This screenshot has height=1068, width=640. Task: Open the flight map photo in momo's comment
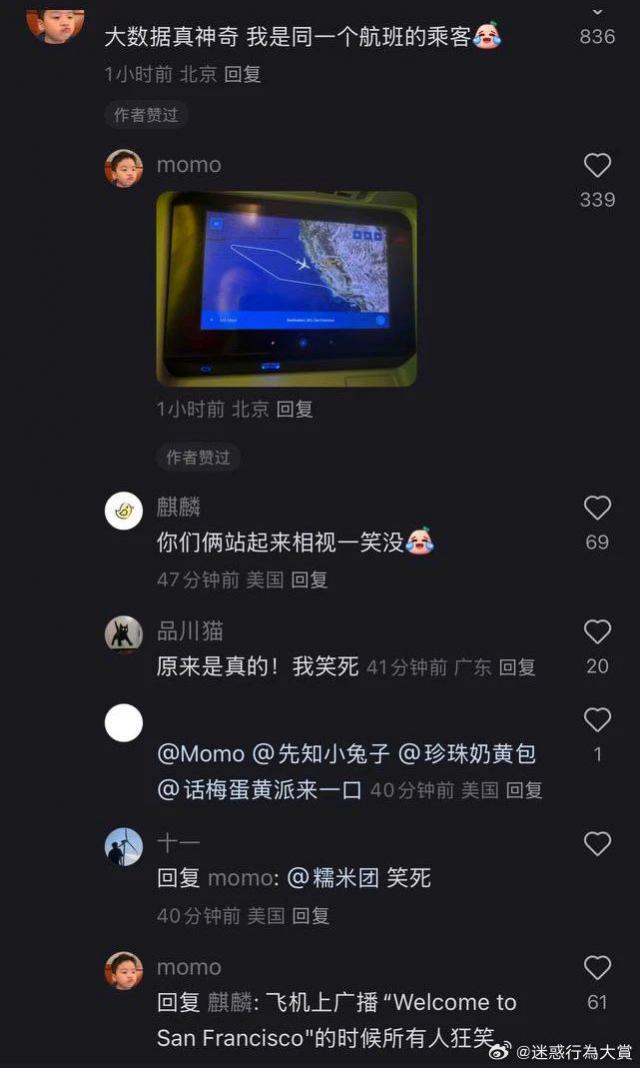pyautogui.click(x=286, y=288)
